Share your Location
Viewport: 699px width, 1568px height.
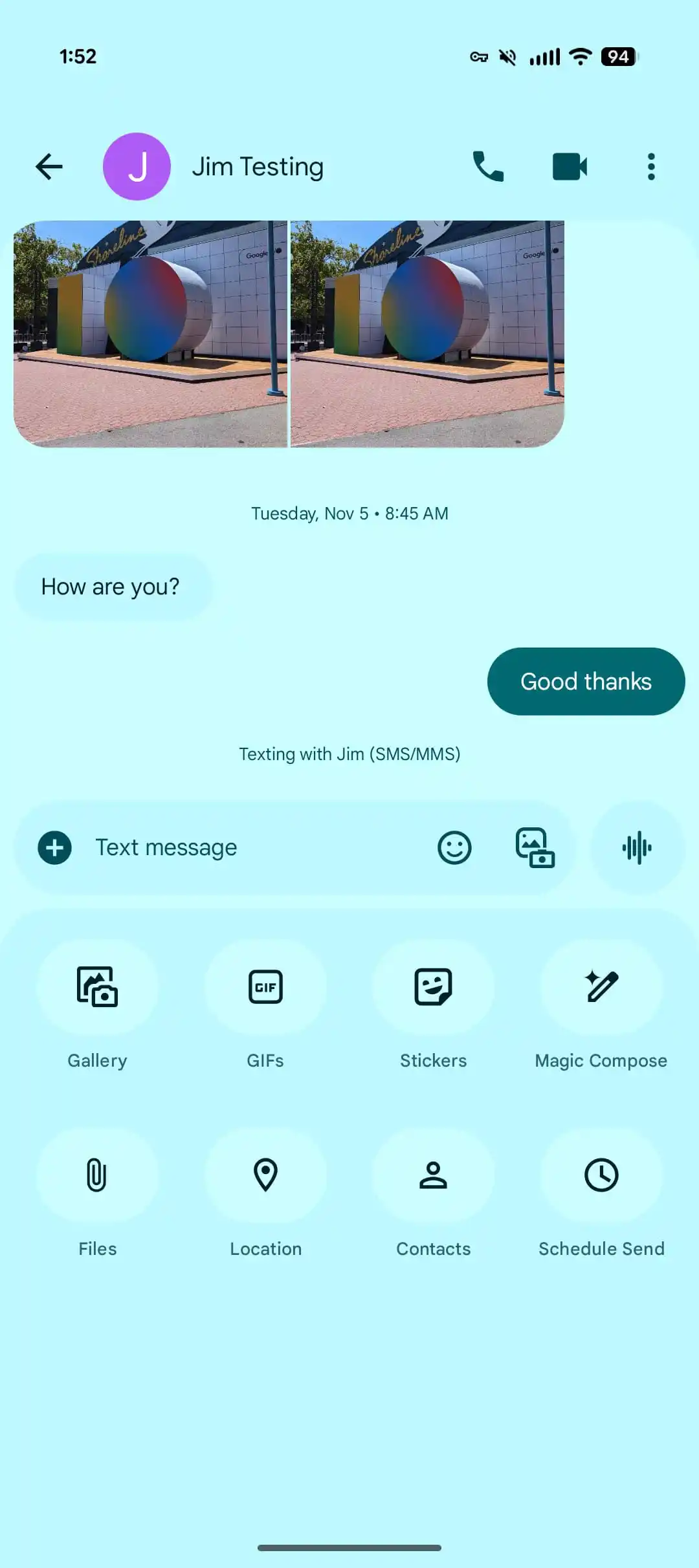pos(265,1192)
